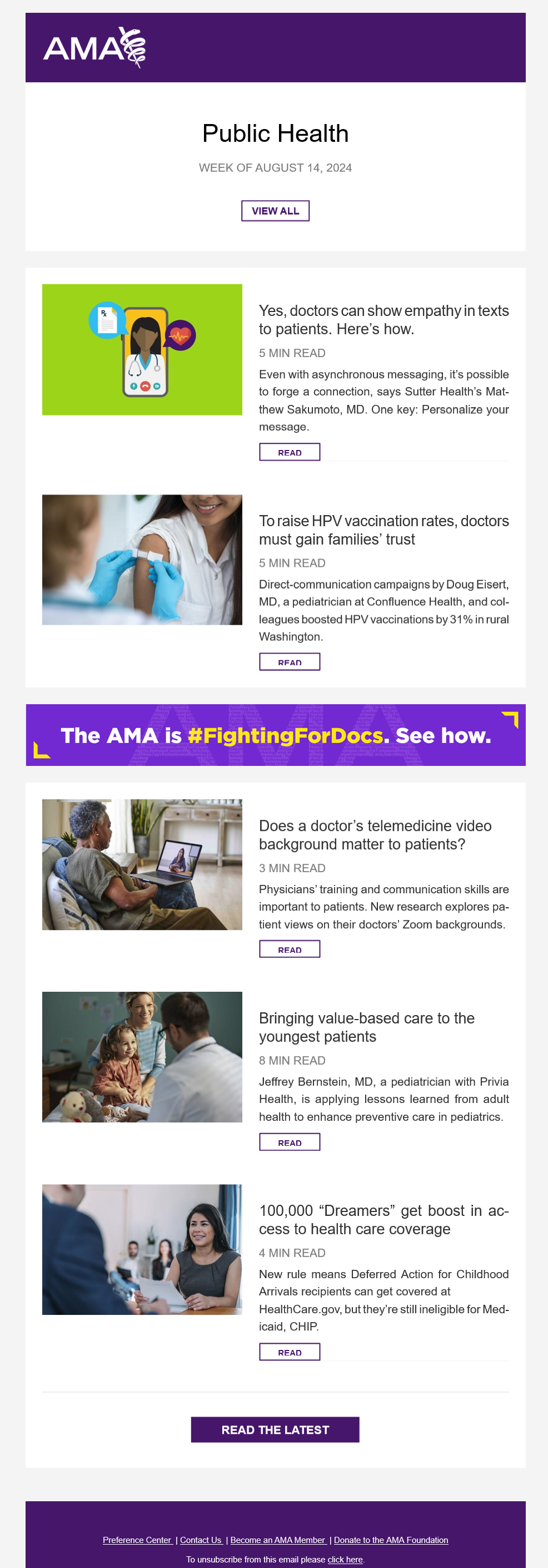548x1568 pixels.
Task: Open the pediatrician with child photo
Action: click(142, 1057)
